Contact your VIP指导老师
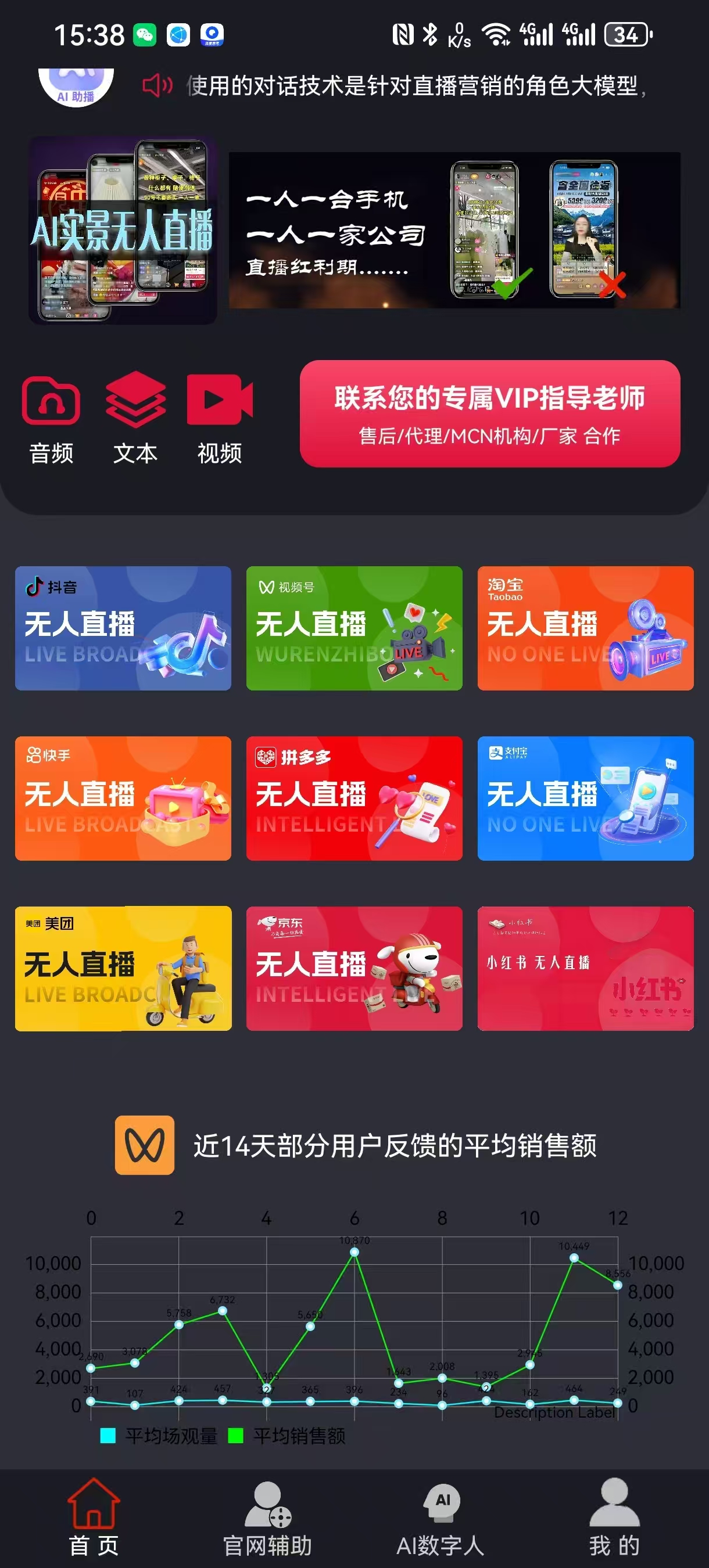This screenshot has width=709, height=1568. point(489,414)
